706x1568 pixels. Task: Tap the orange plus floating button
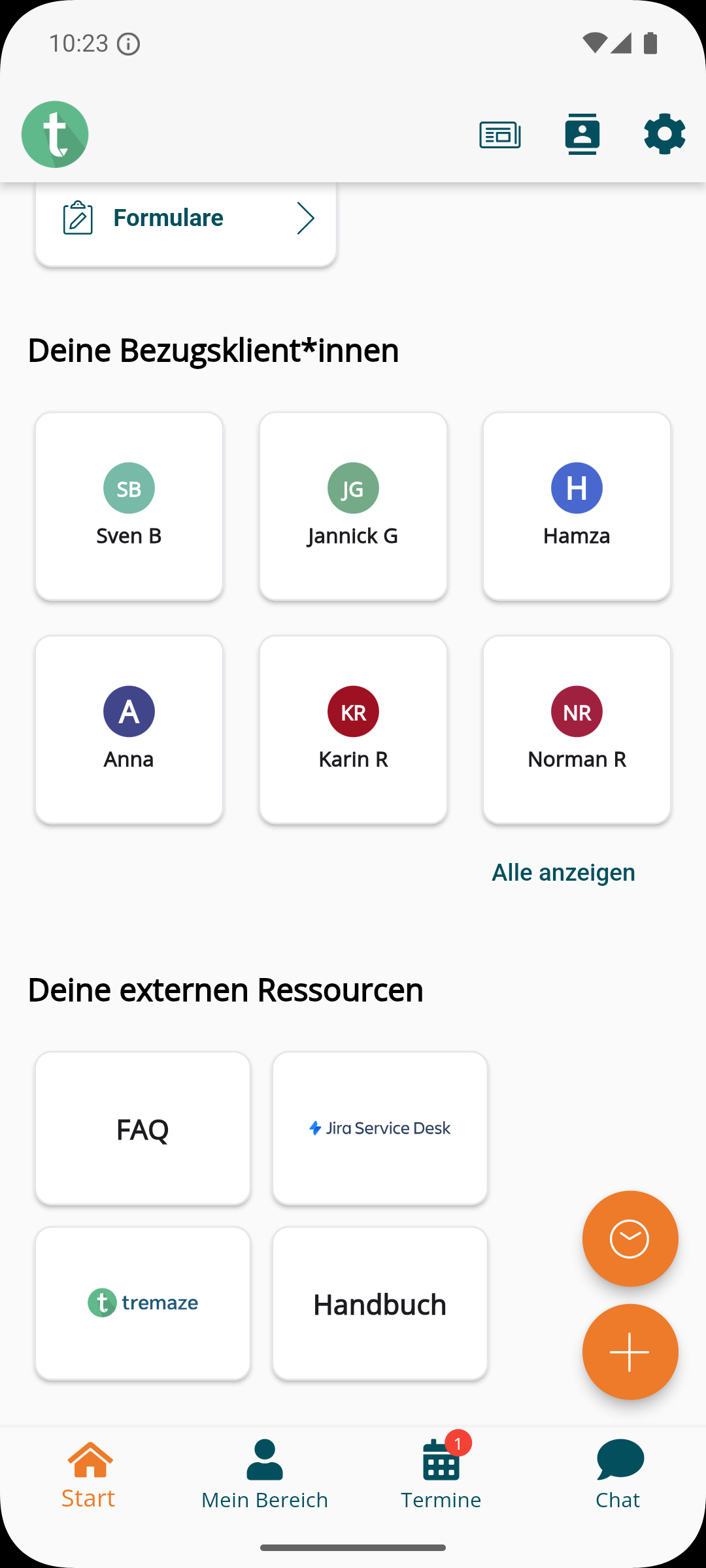click(x=630, y=1352)
